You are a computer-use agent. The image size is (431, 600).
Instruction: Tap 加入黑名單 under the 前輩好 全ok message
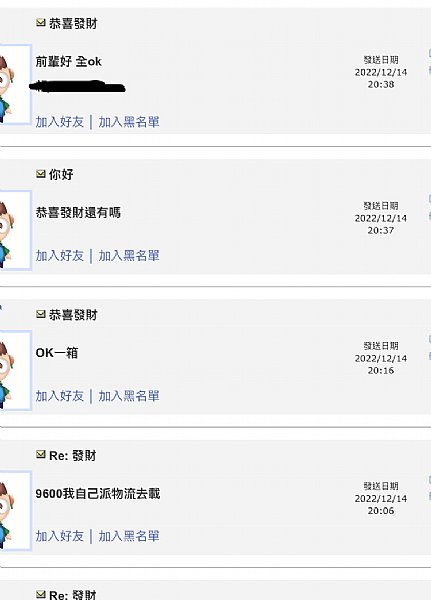[129, 122]
